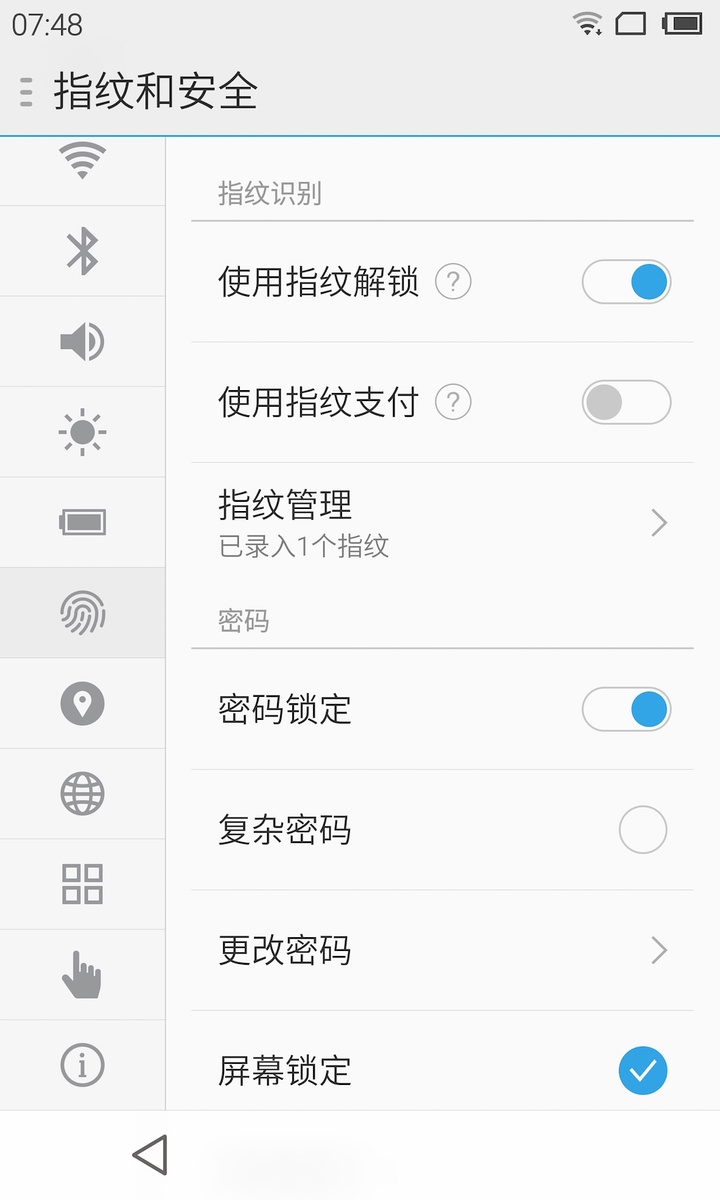Open language globe settings in sidebar
Viewport: 720px width, 1200px height.
click(82, 794)
